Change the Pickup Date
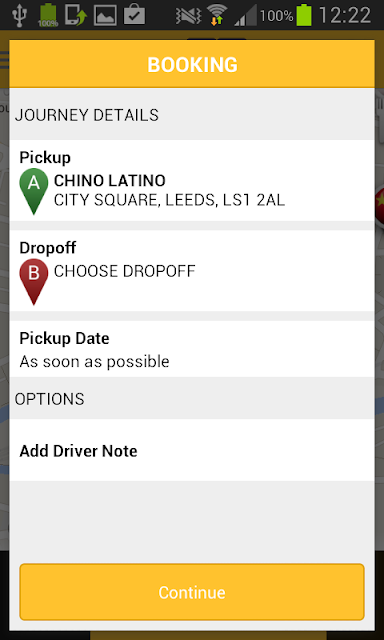Screen dimensions: 384x640 pos(192,349)
